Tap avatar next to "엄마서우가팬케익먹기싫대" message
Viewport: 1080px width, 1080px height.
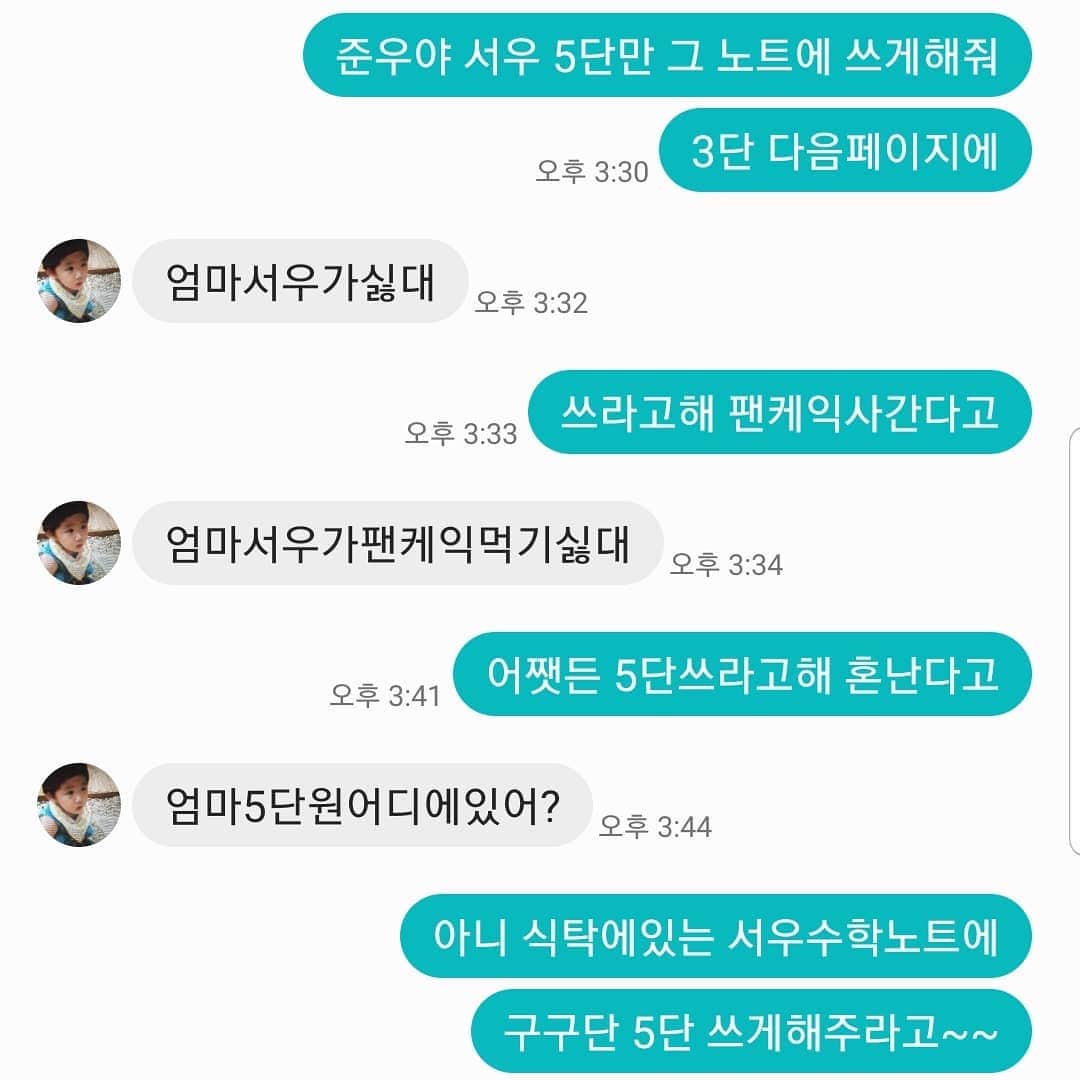tap(78, 543)
